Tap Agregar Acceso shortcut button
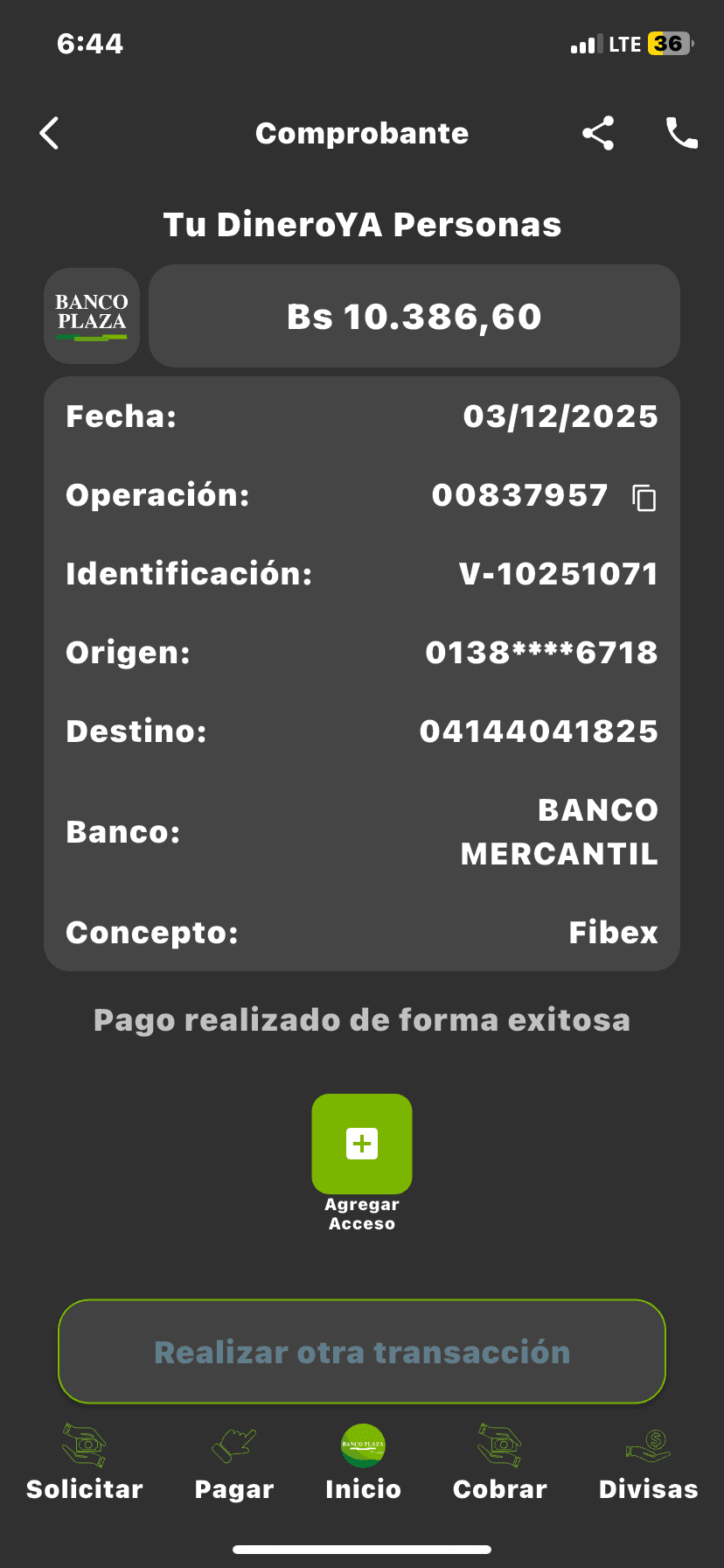The width and height of the screenshot is (724, 1568). click(x=362, y=1144)
